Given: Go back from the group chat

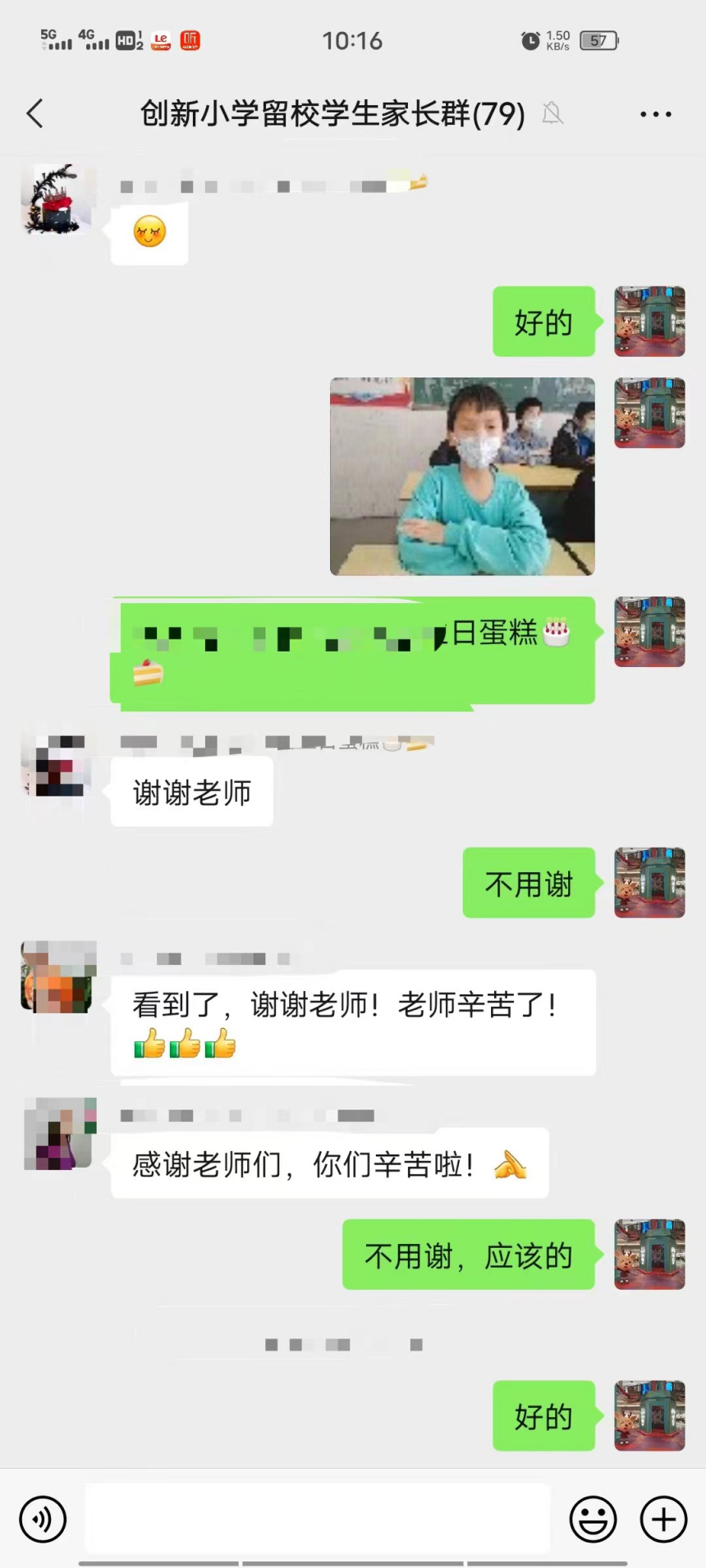Looking at the screenshot, I should [34, 114].
